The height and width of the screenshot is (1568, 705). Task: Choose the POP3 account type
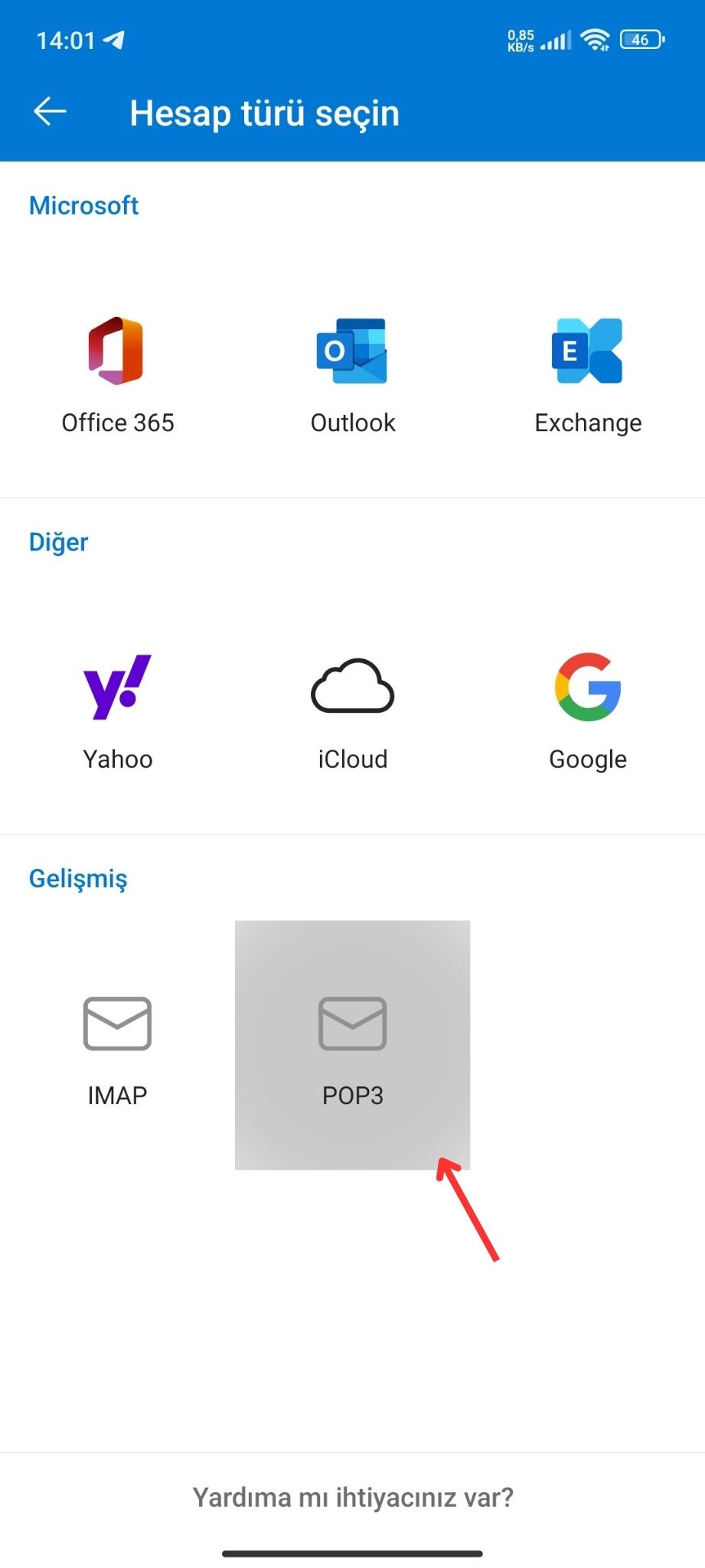(353, 1045)
